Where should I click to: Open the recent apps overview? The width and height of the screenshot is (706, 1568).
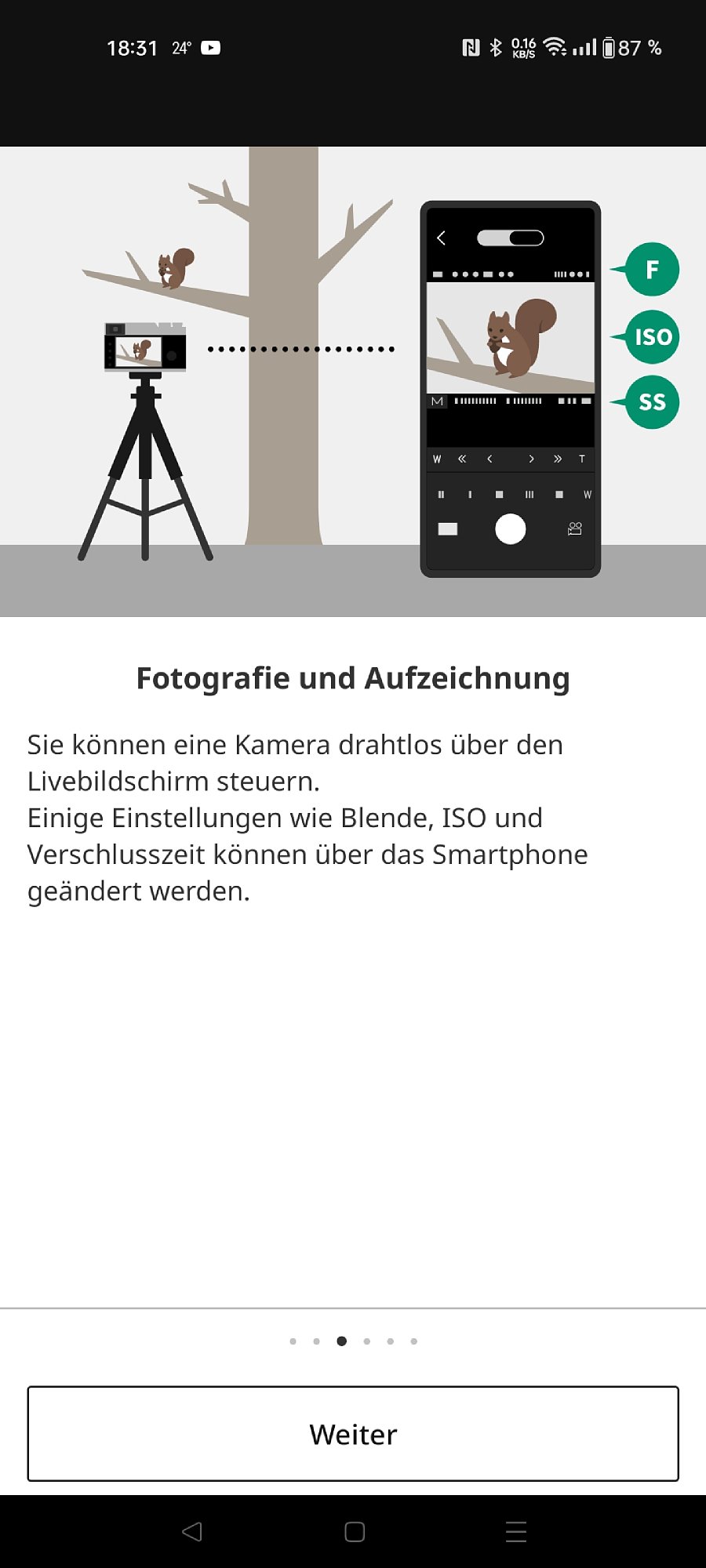(x=516, y=1532)
